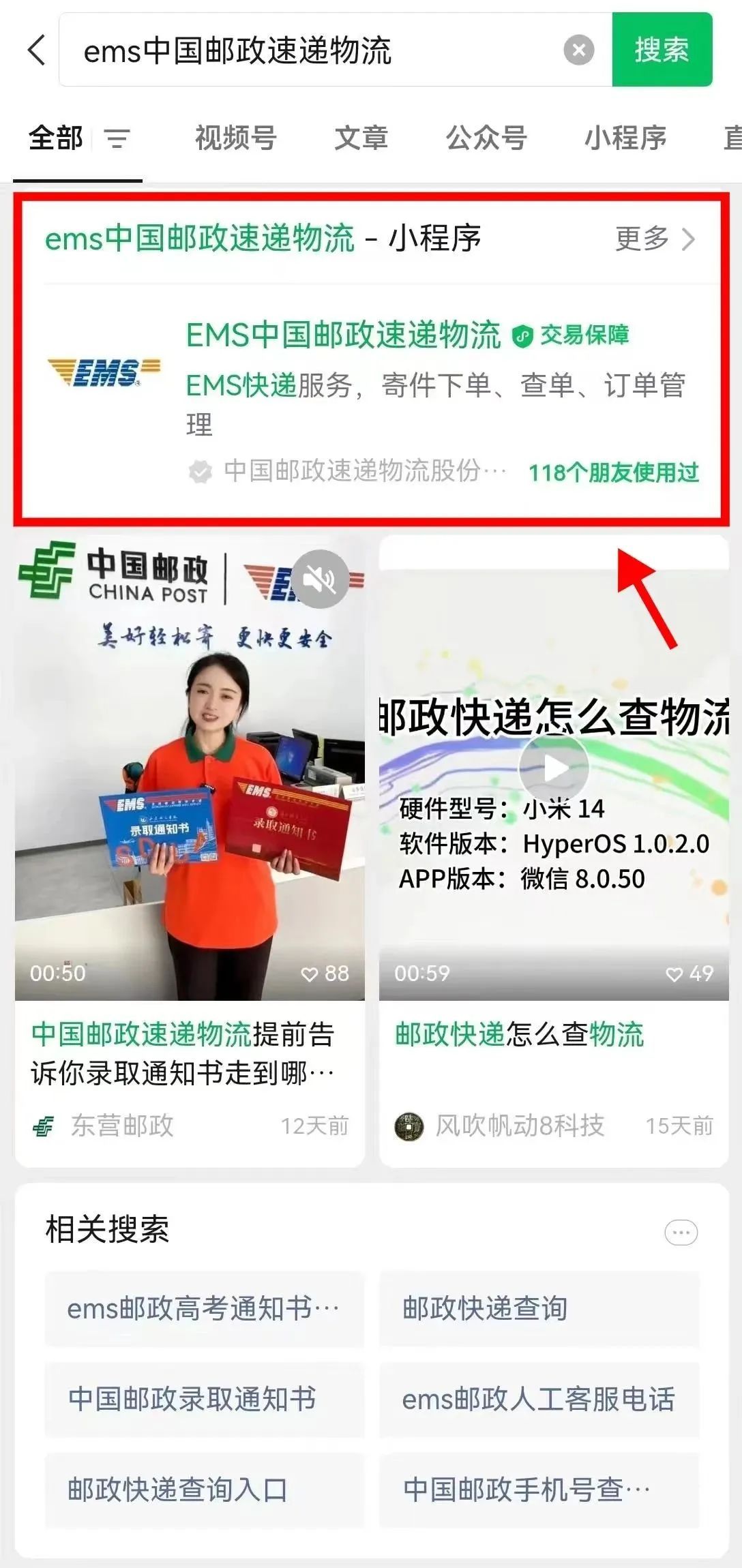Screen dimensions: 742x1568
Task: Open related search options menu
Action: 681,1232
